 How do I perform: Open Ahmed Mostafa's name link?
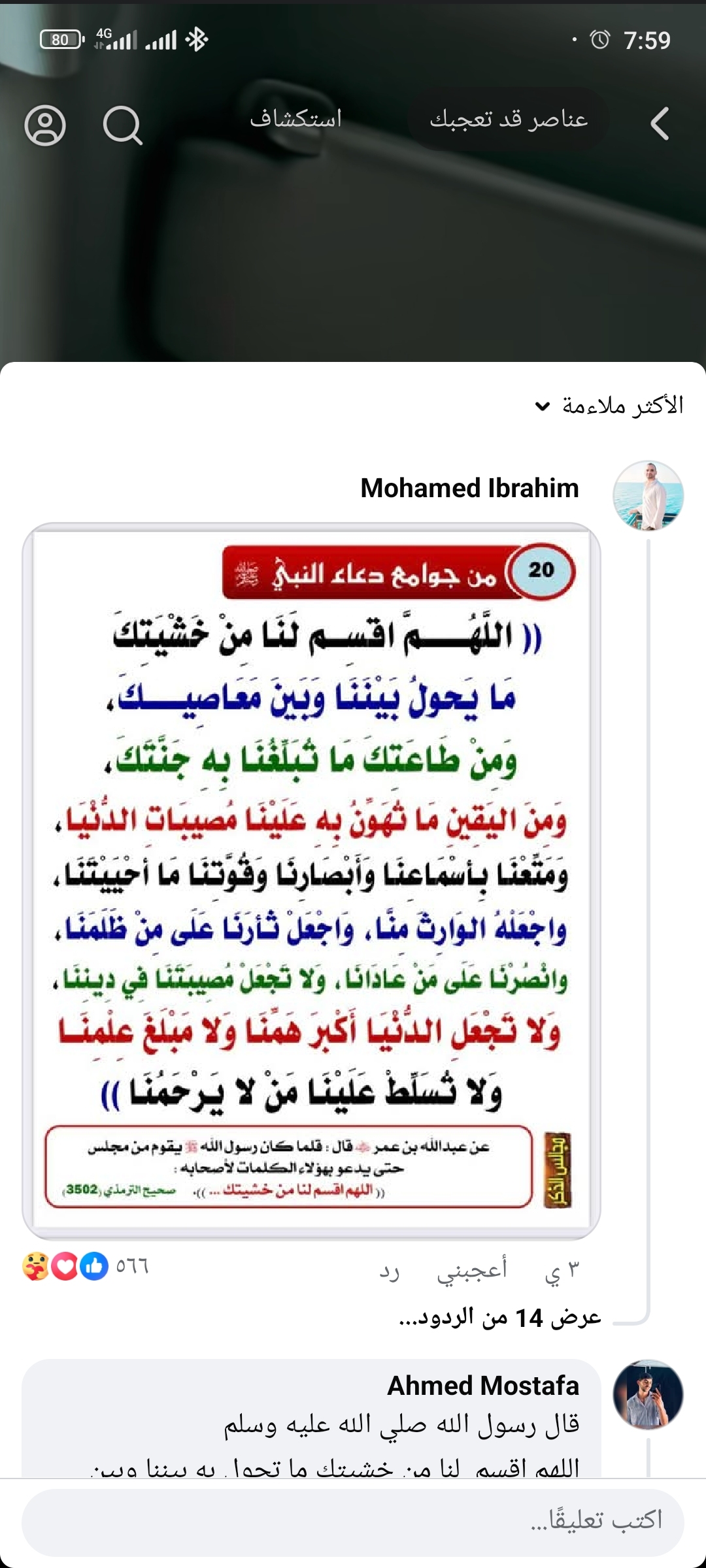[x=483, y=1385]
